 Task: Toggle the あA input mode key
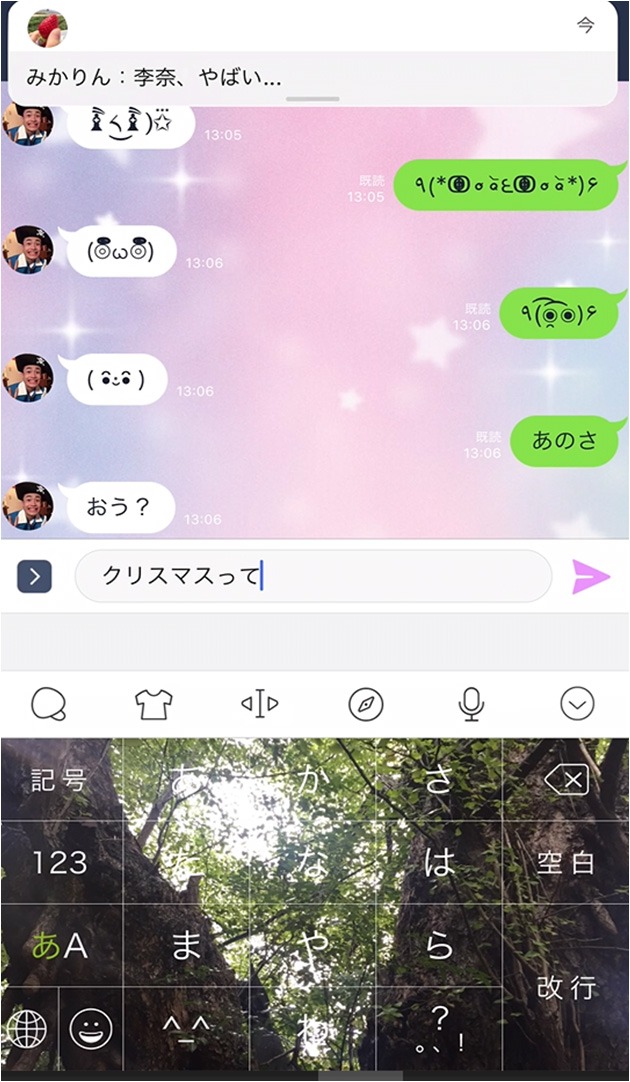[60, 946]
